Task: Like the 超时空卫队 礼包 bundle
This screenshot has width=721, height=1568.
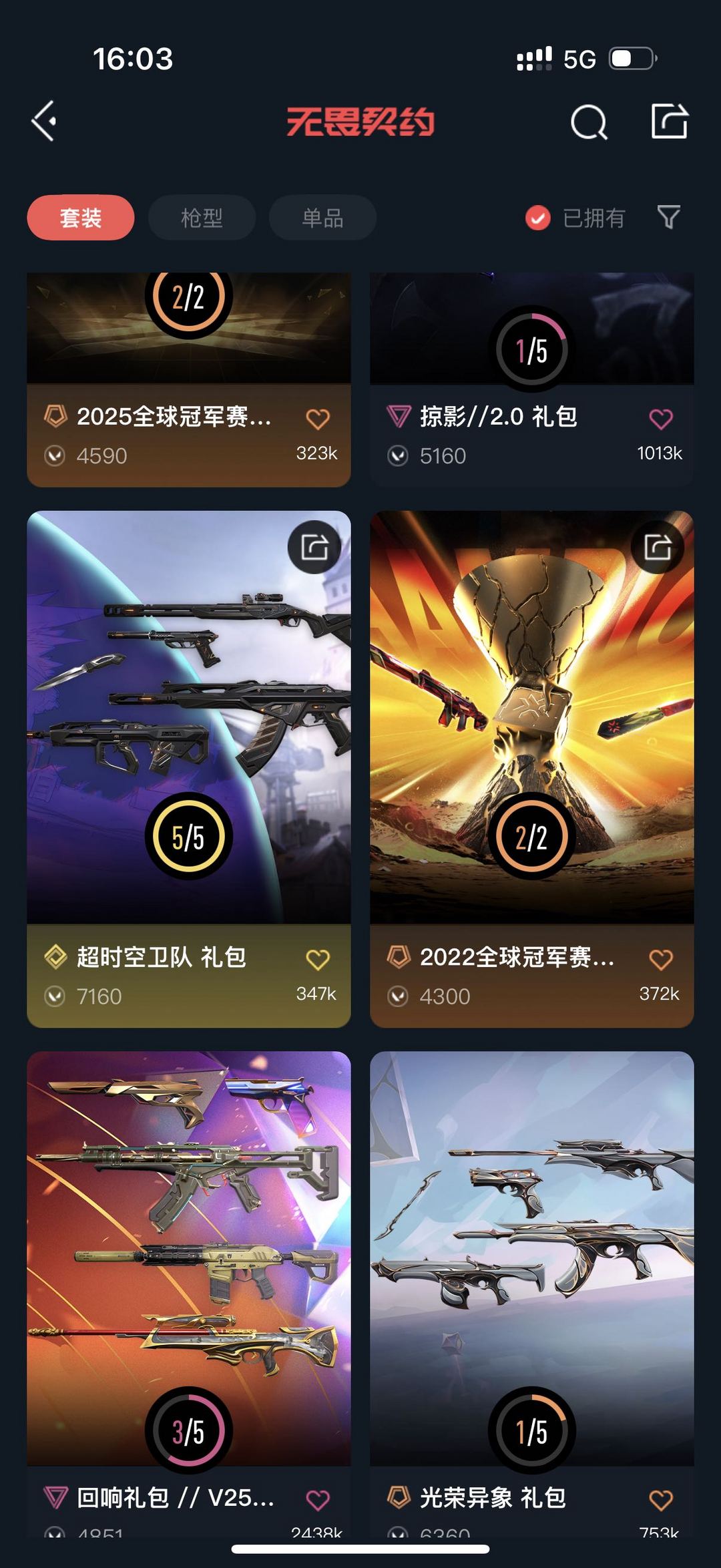Action: tap(318, 960)
